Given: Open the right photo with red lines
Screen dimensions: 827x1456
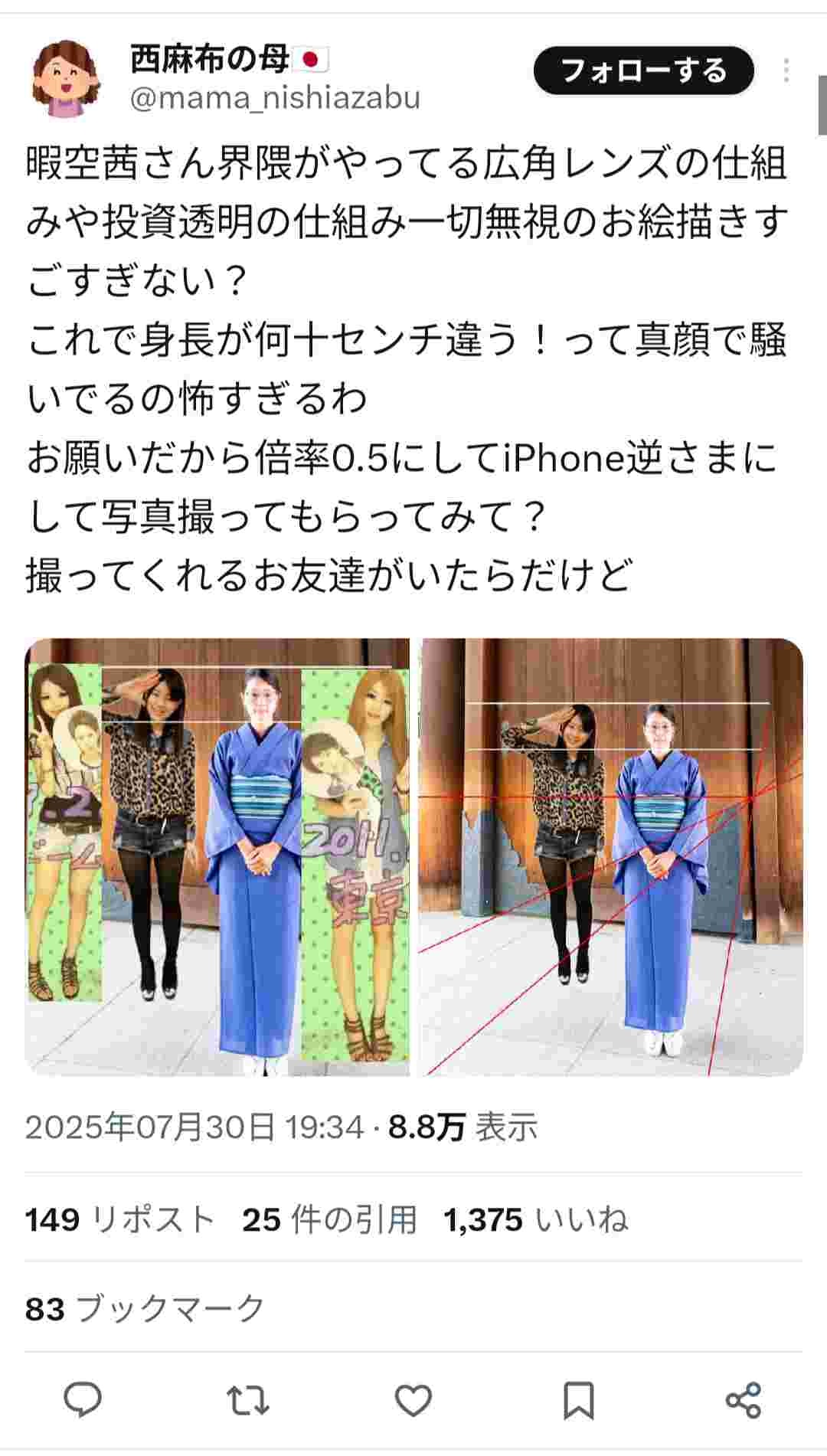Looking at the screenshot, I should [611, 856].
